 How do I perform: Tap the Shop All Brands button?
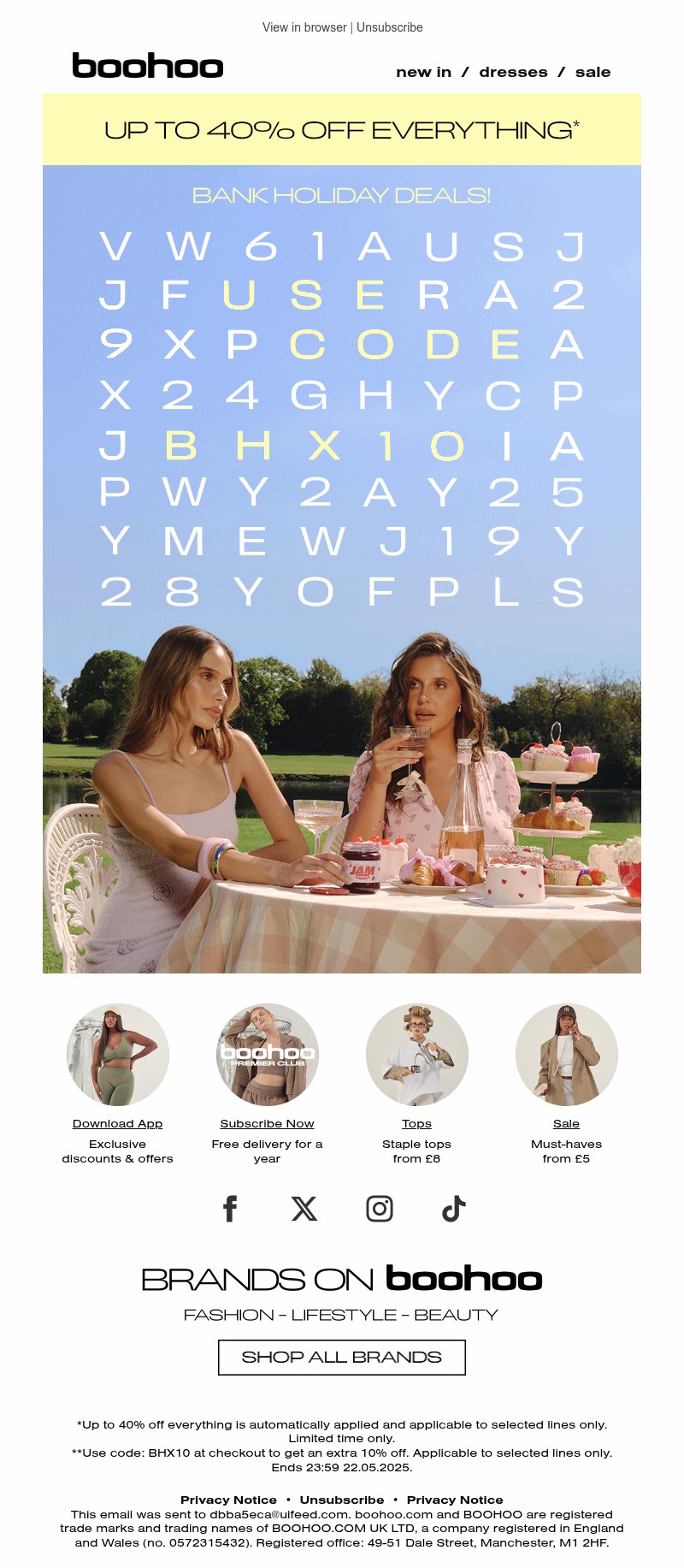342,1357
